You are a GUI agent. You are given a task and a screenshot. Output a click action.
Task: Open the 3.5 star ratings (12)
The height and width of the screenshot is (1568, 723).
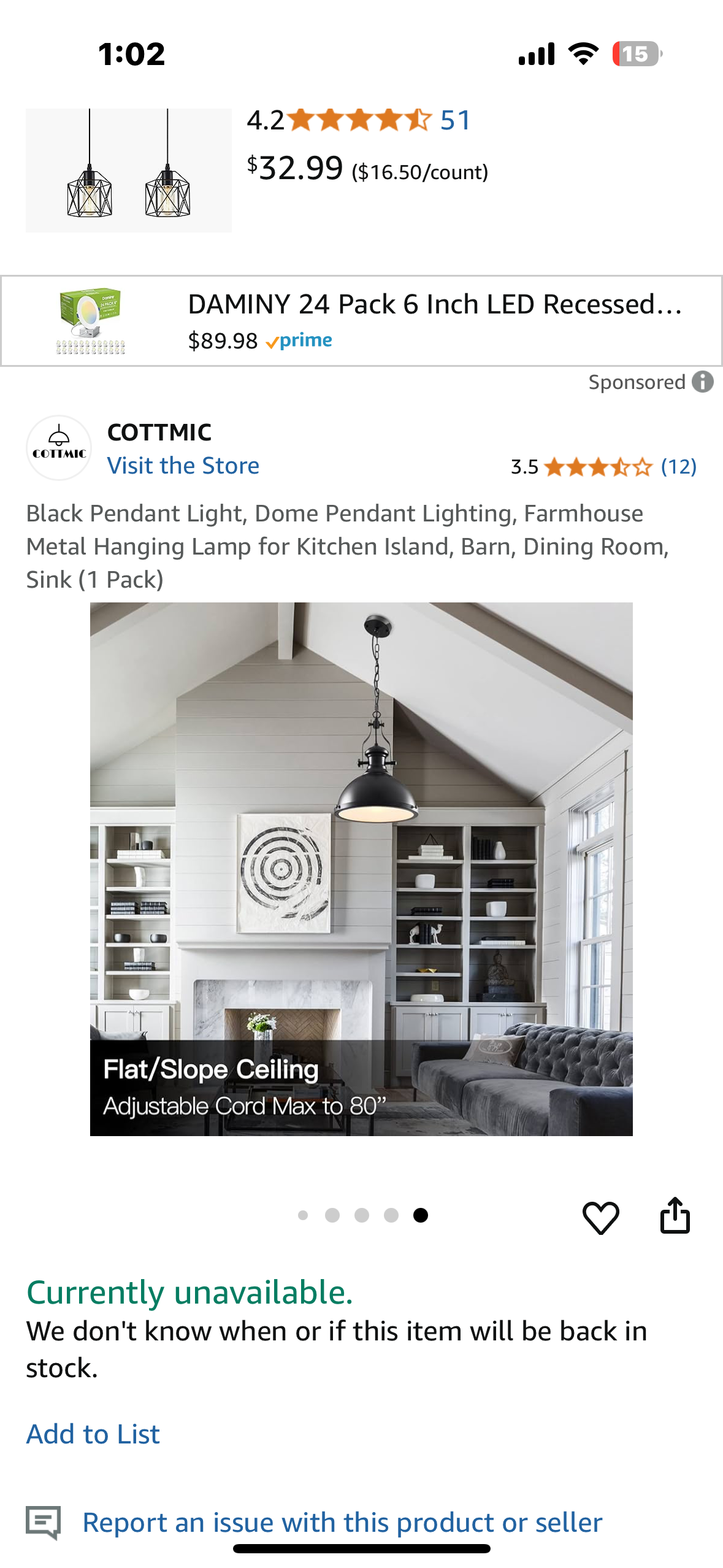coord(603,467)
